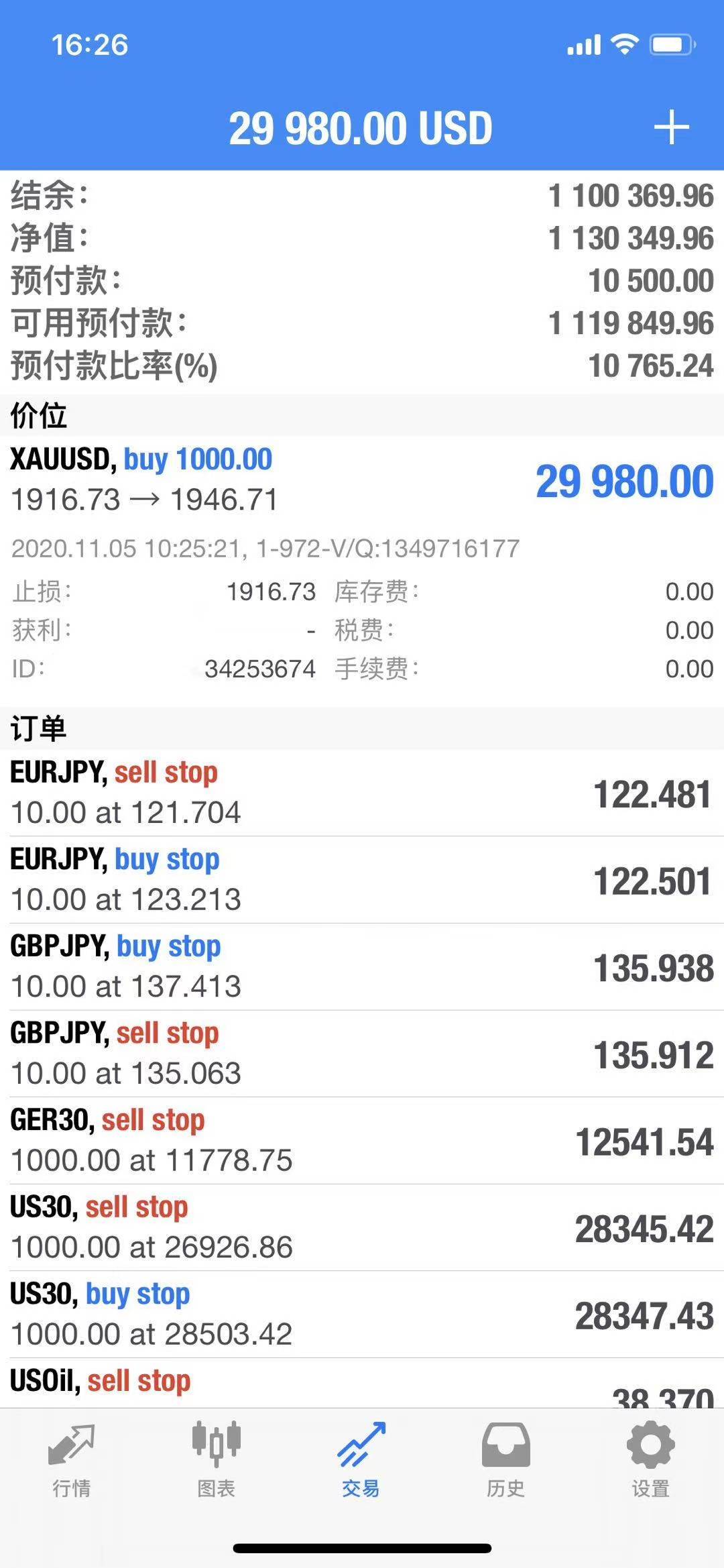Image resolution: width=724 pixels, height=1568 pixels.
Task: Open the EURJPY sell stop order
Action: pyautogui.click(x=362, y=793)
